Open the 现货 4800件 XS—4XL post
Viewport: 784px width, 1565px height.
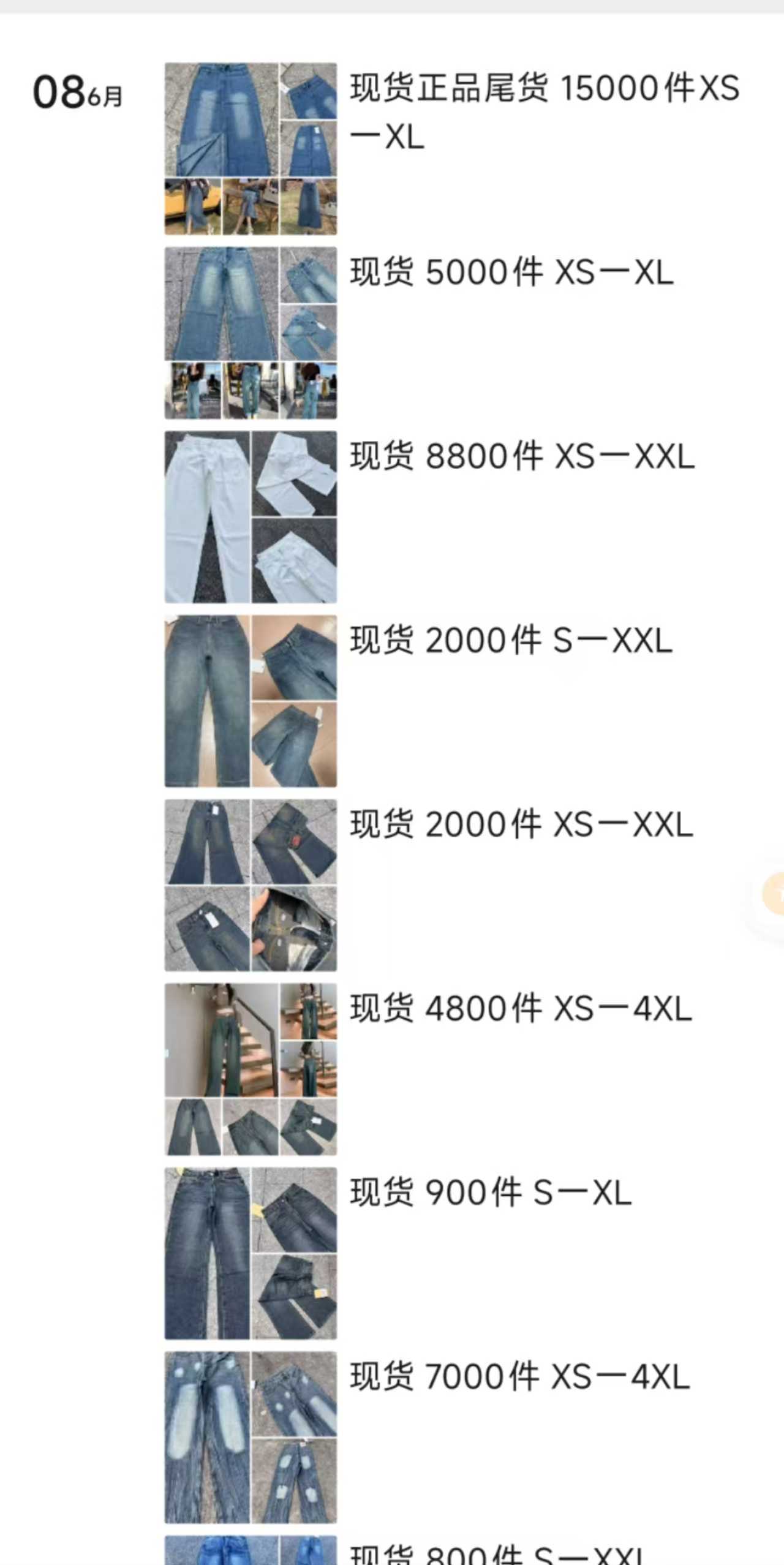click(521, 1009)
